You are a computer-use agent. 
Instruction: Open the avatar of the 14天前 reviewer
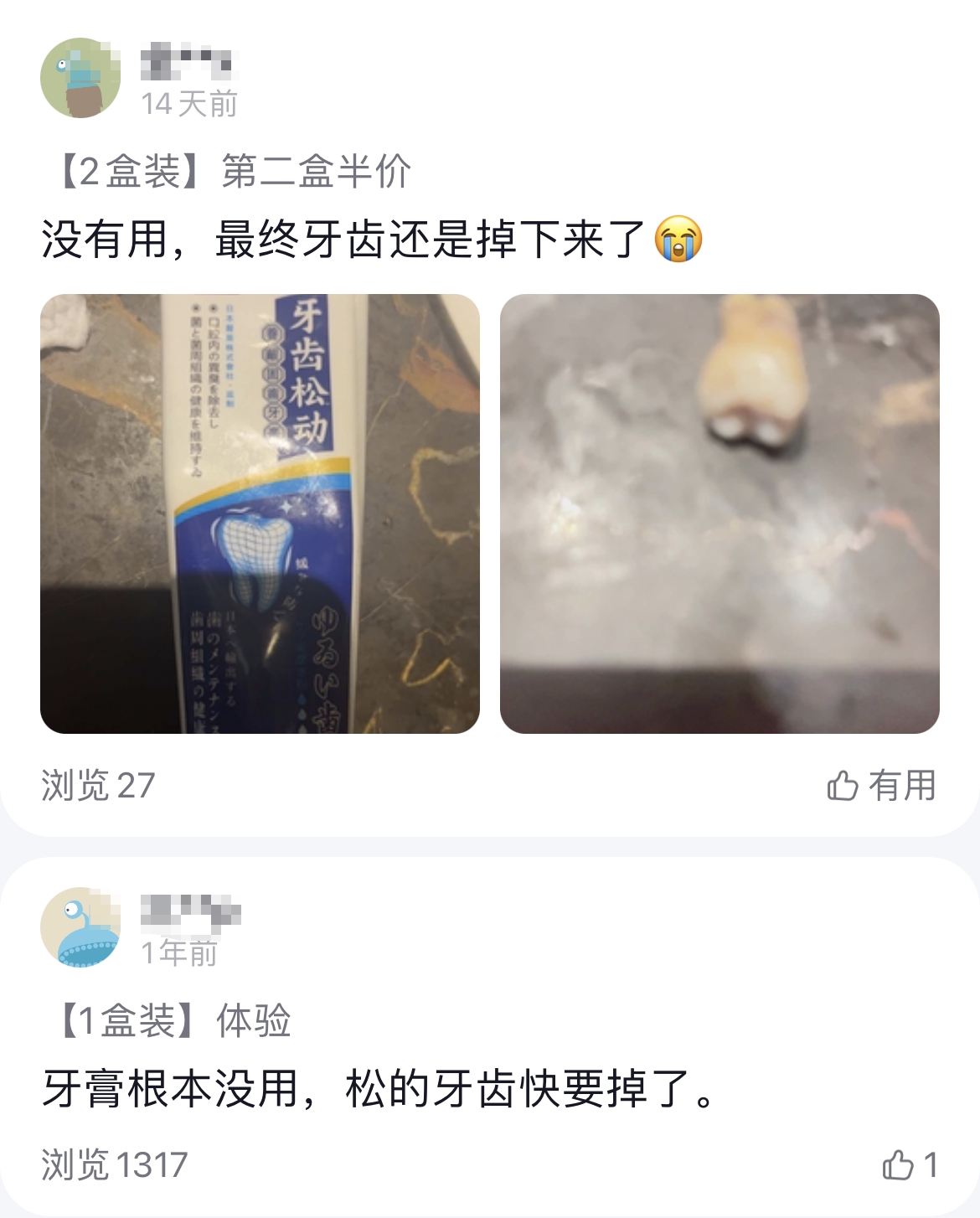tap(80, 78)
